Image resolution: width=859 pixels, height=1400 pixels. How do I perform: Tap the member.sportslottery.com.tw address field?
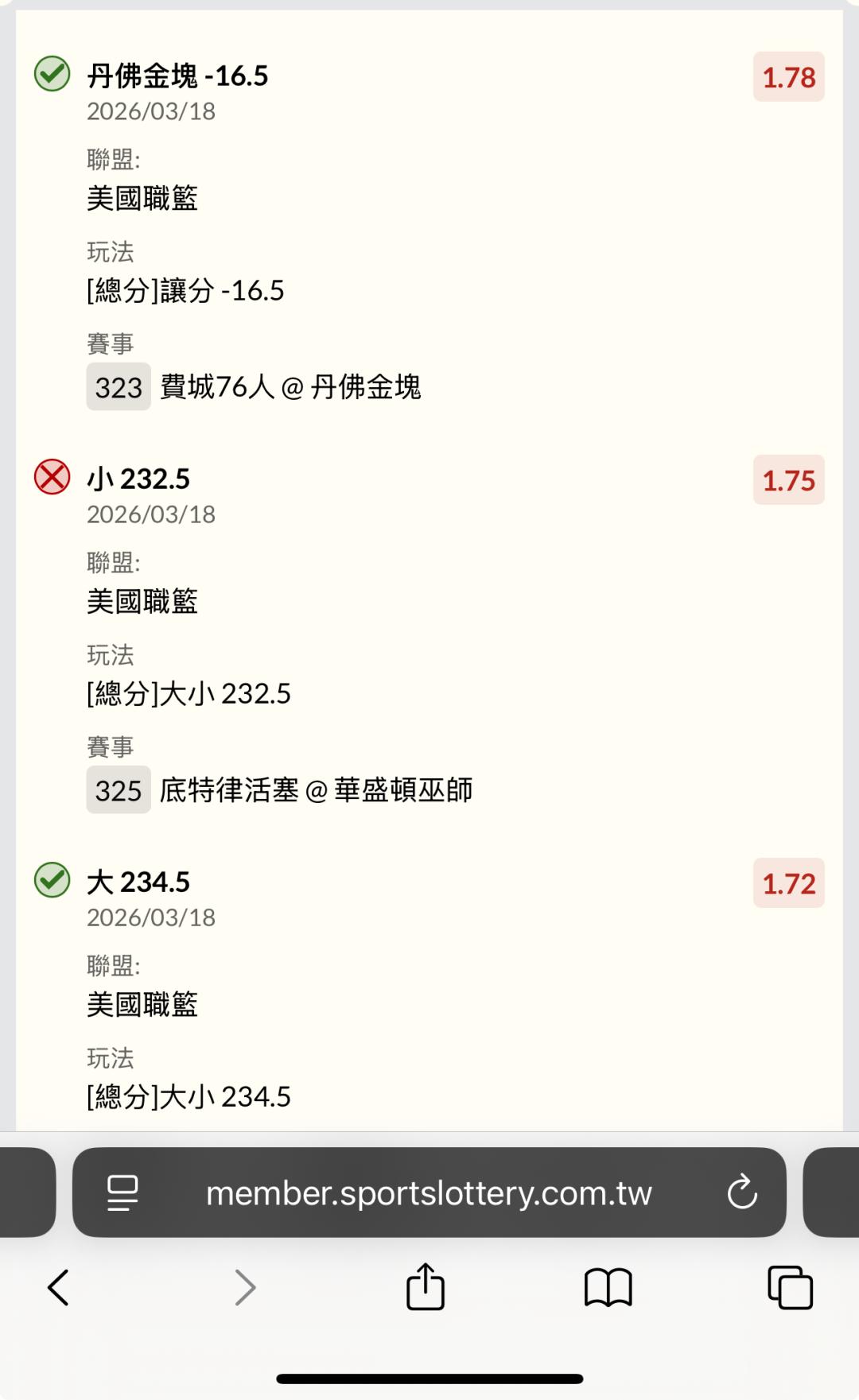pyautogui.click(x=429, y=1193)
